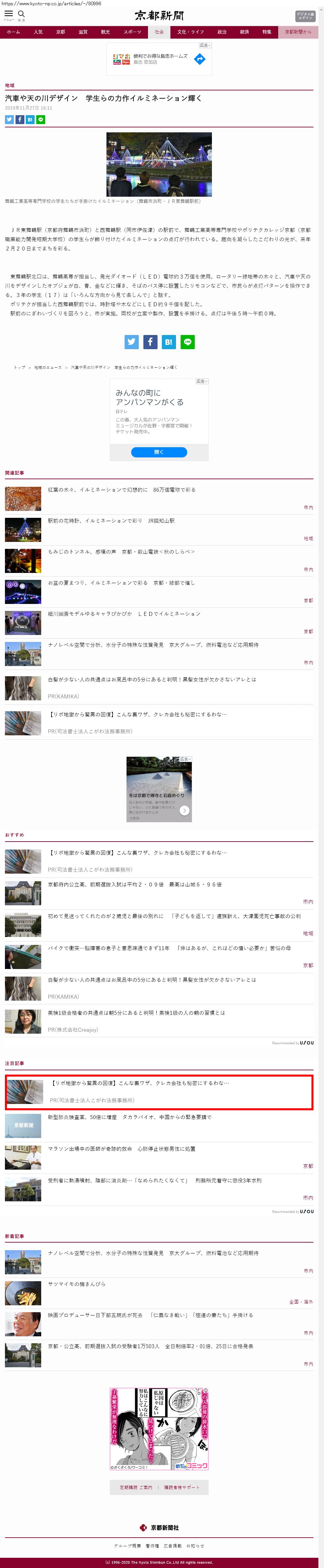Open もみじのトンネル 叡山電鉄 article

click(121, 552)
